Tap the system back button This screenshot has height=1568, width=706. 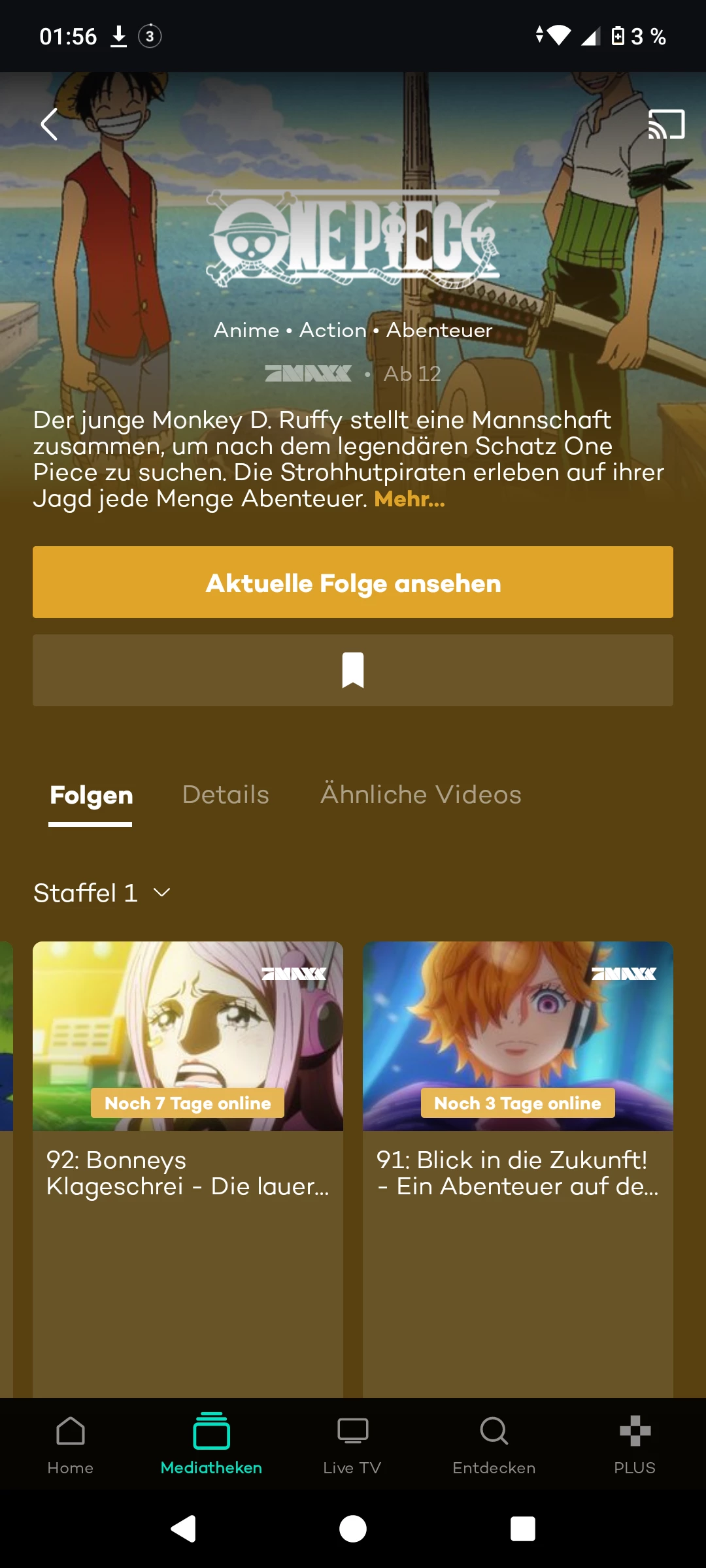(x=183, y=1529)
